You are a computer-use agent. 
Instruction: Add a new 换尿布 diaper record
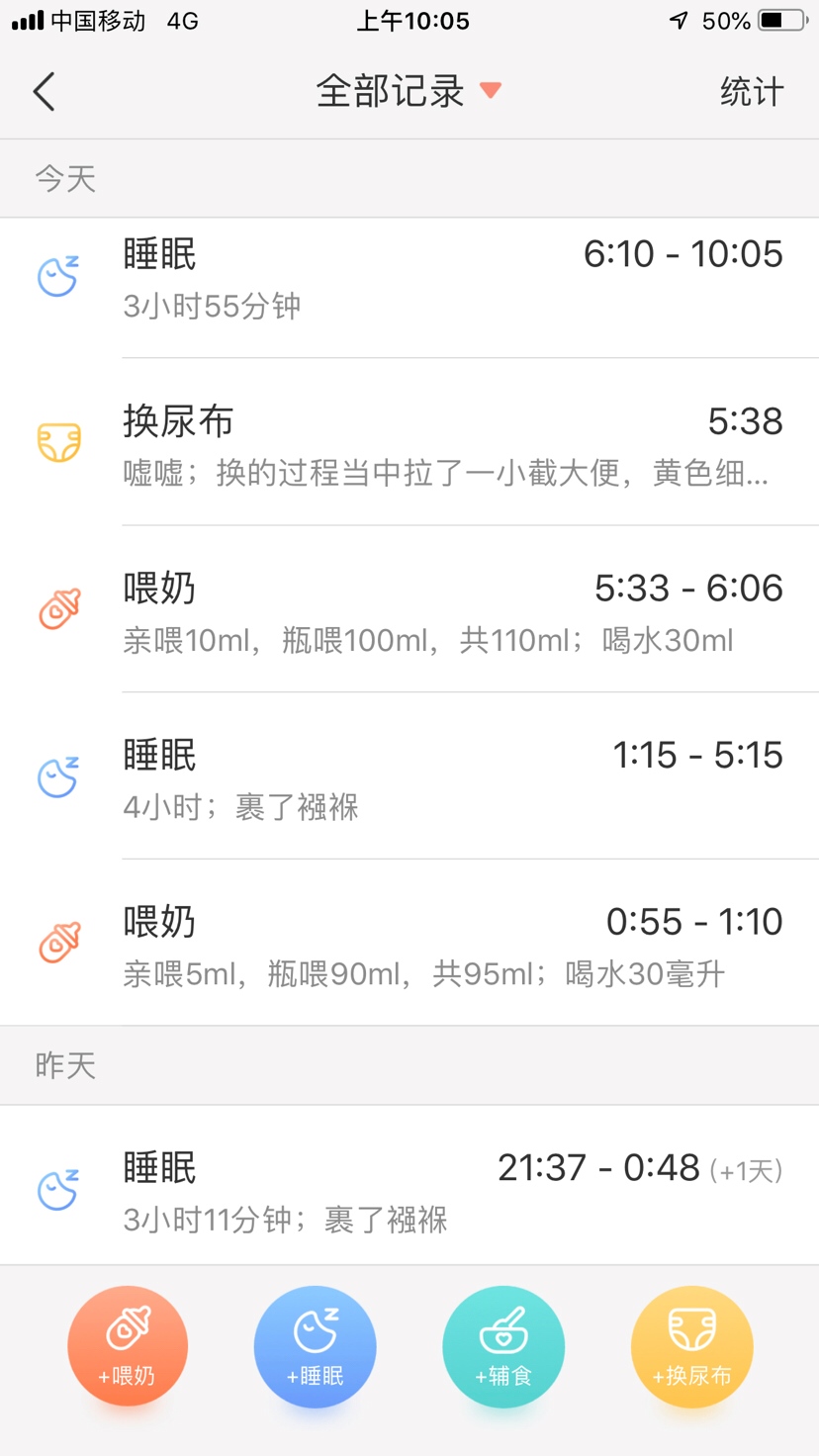[x=692, y=1346]
